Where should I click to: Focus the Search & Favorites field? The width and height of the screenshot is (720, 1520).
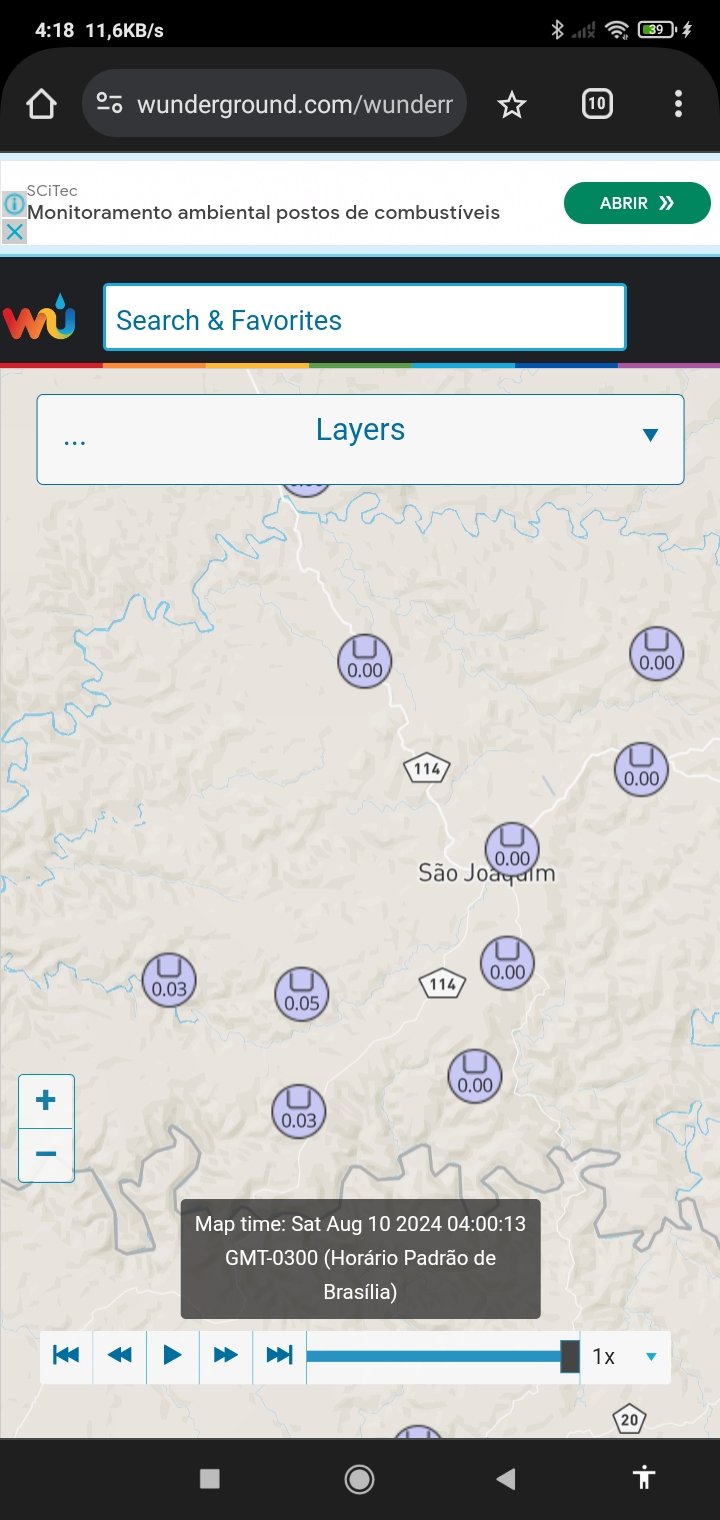coord(365,318)
